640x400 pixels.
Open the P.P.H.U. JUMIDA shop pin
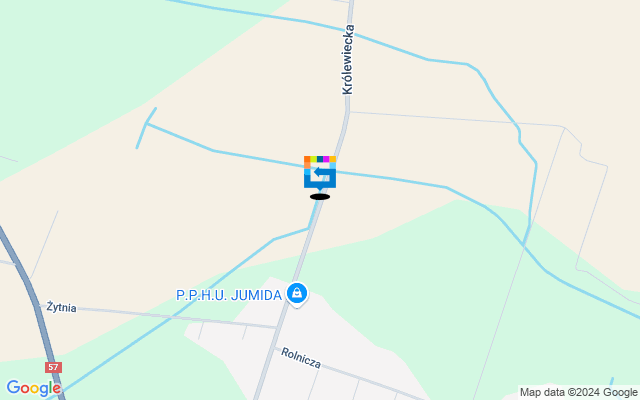pyautogui.click(x=296, y=293)
